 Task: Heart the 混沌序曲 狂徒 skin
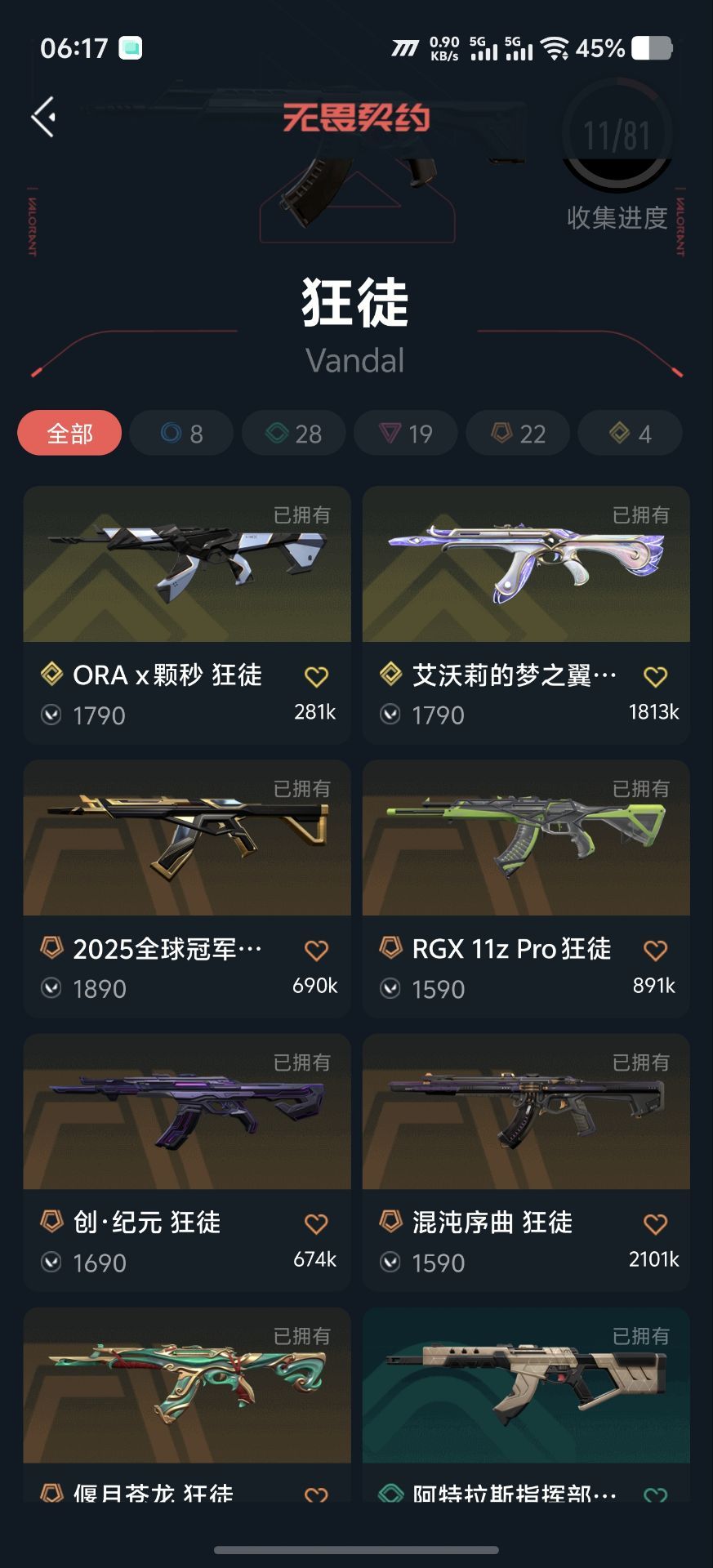[x=655, y=1223]
